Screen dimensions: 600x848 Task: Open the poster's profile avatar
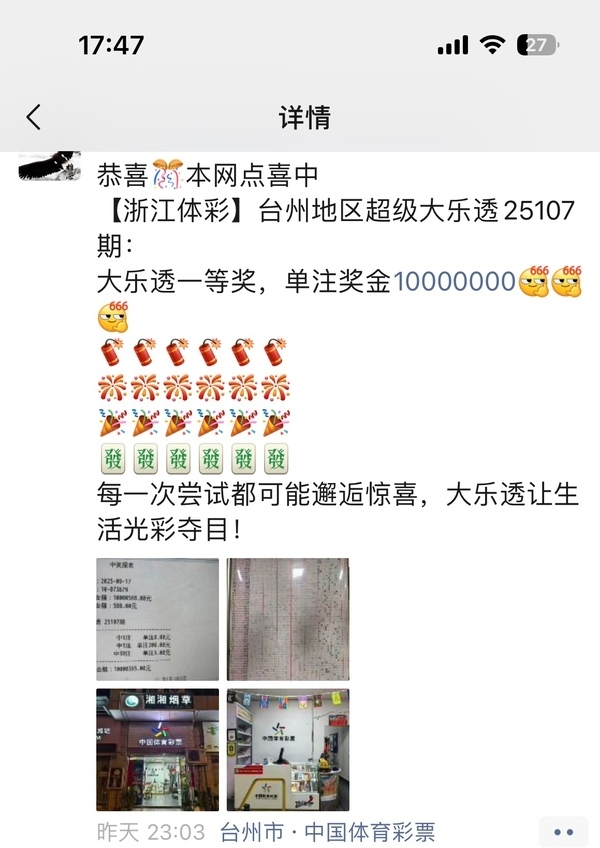[49, 167]
